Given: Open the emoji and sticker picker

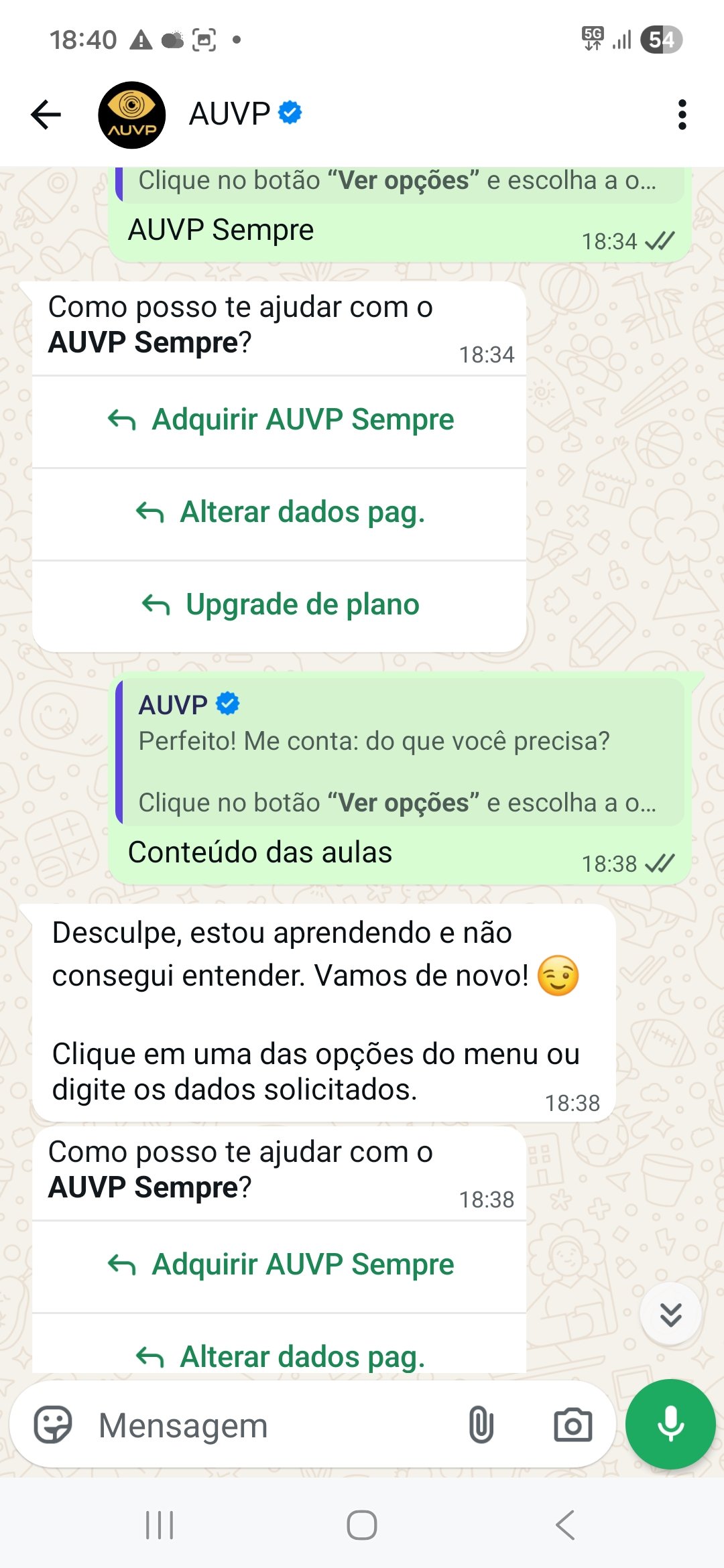Looking at the screenshot, I should pyautogui.click(x=53, y=1425).
